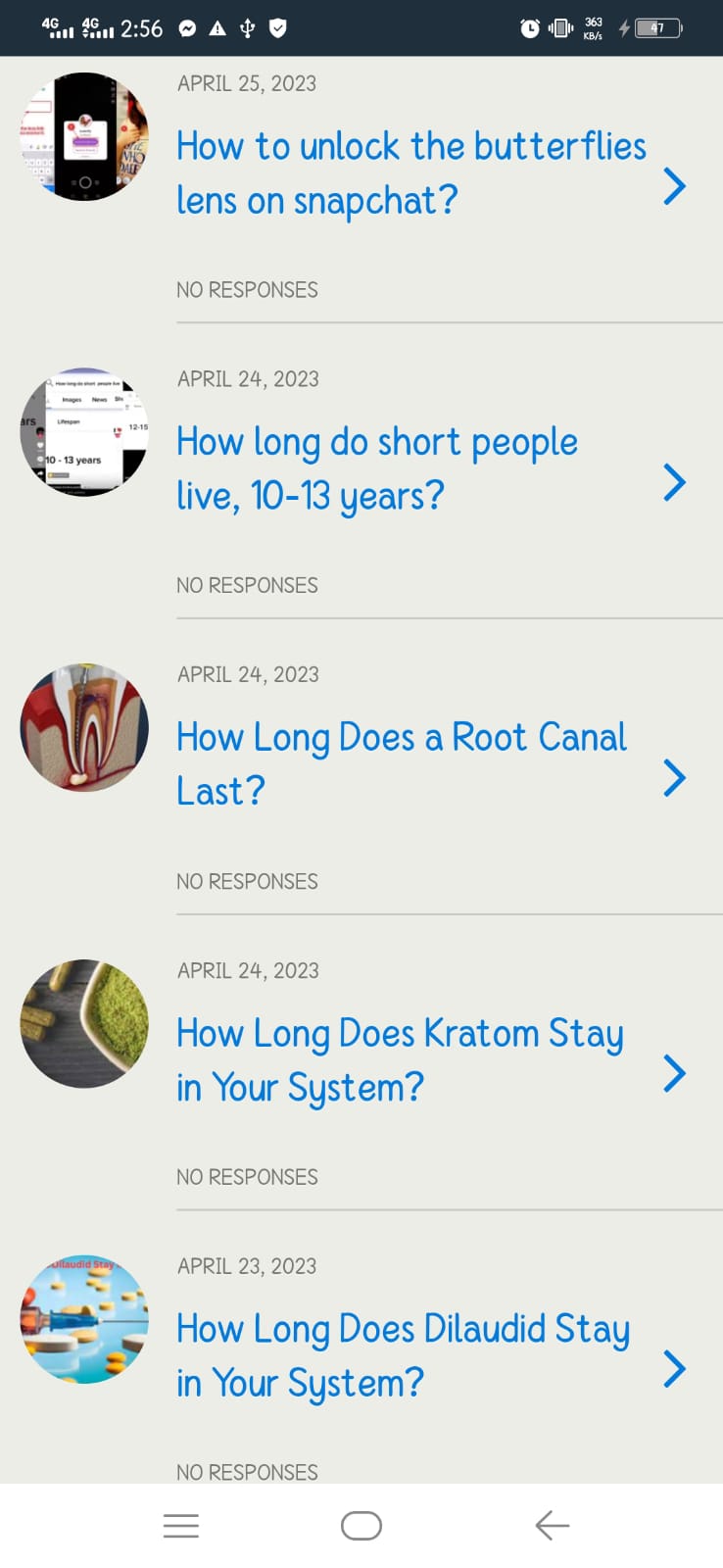View the Kratom Stay in Your System article
723x1568 pixels.
pyautogui.click(x=400, y=1060)
